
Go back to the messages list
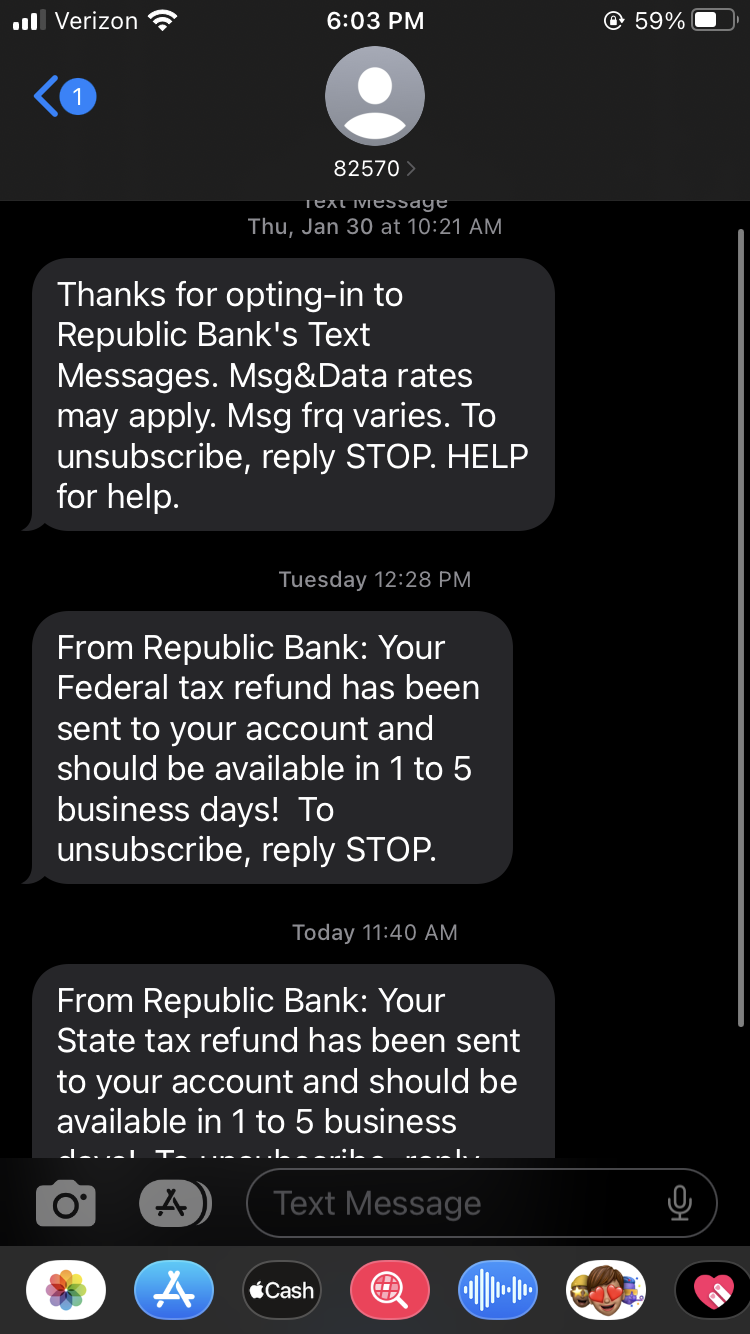tap(62, 97)
